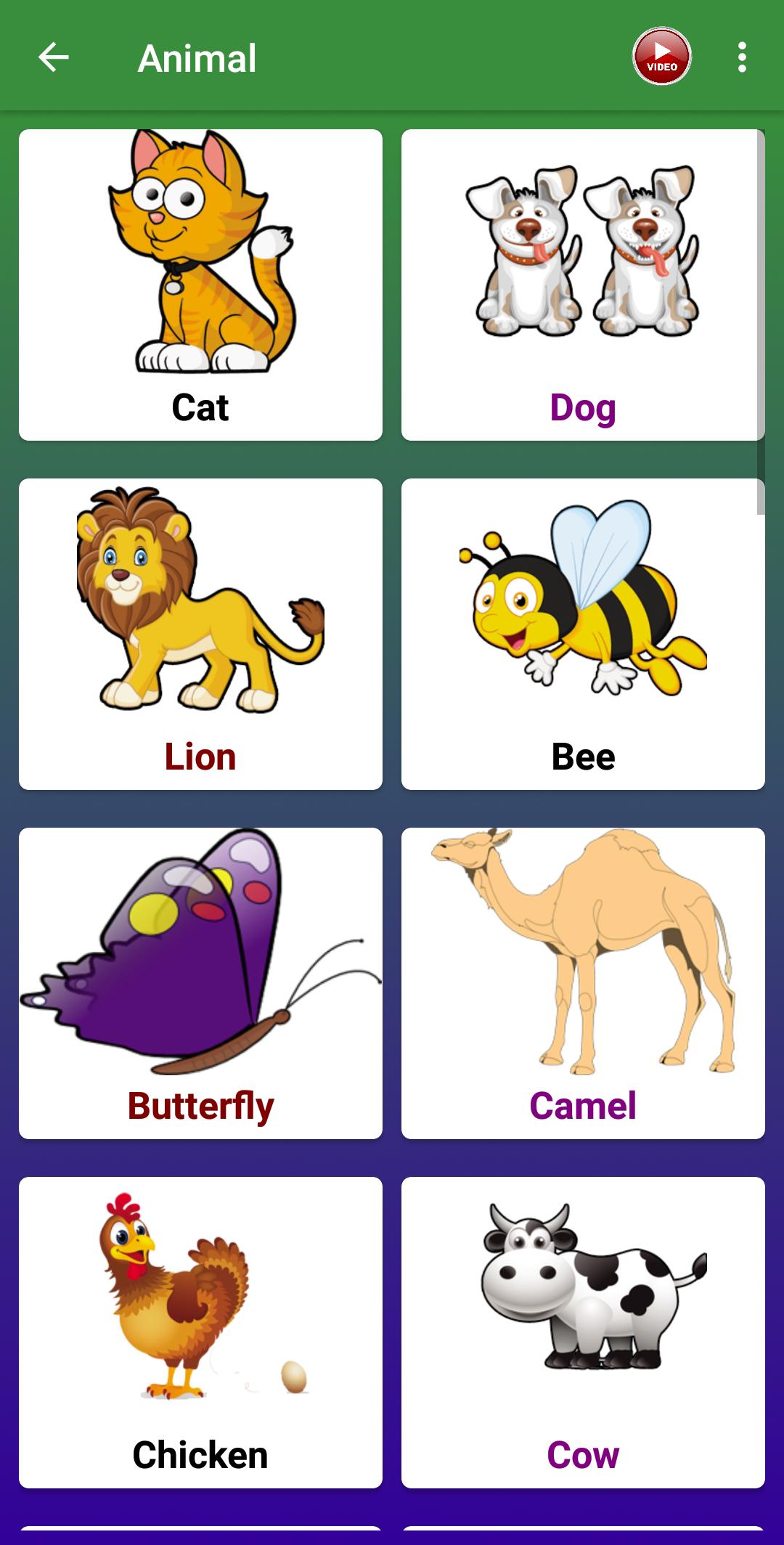Select the Camel card

[582, 983]
